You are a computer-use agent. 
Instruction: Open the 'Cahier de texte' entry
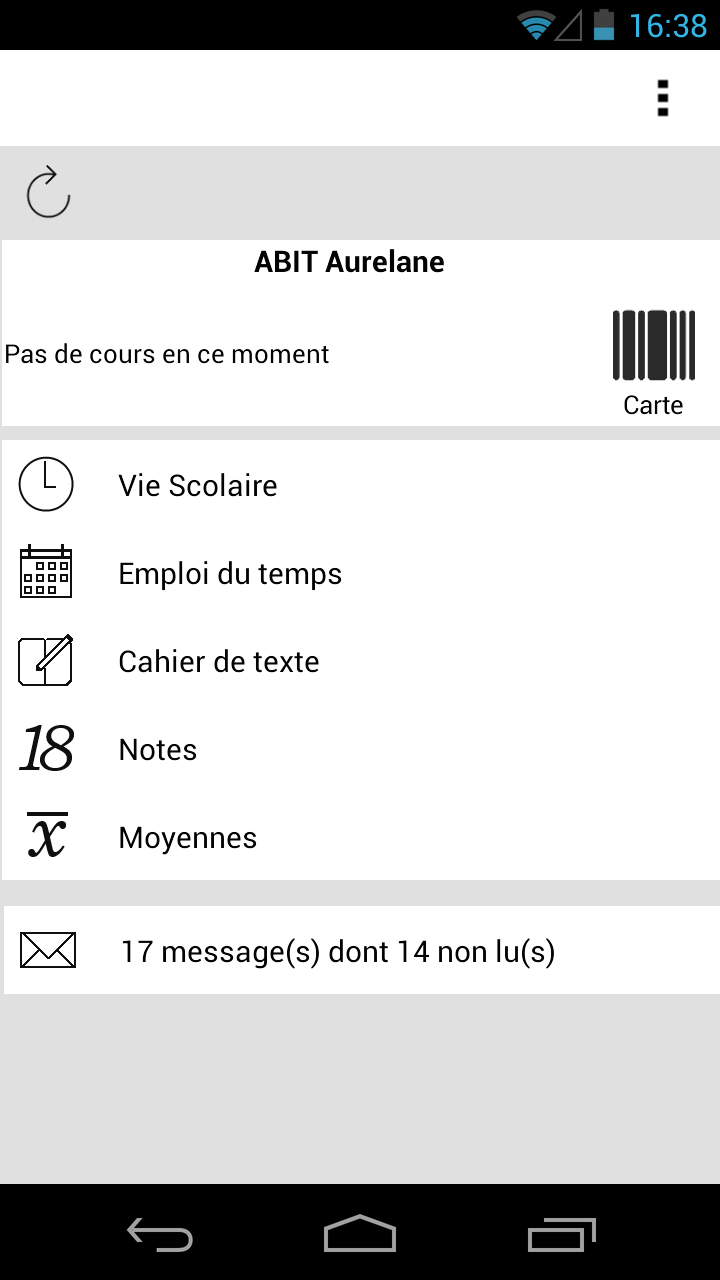218,661
